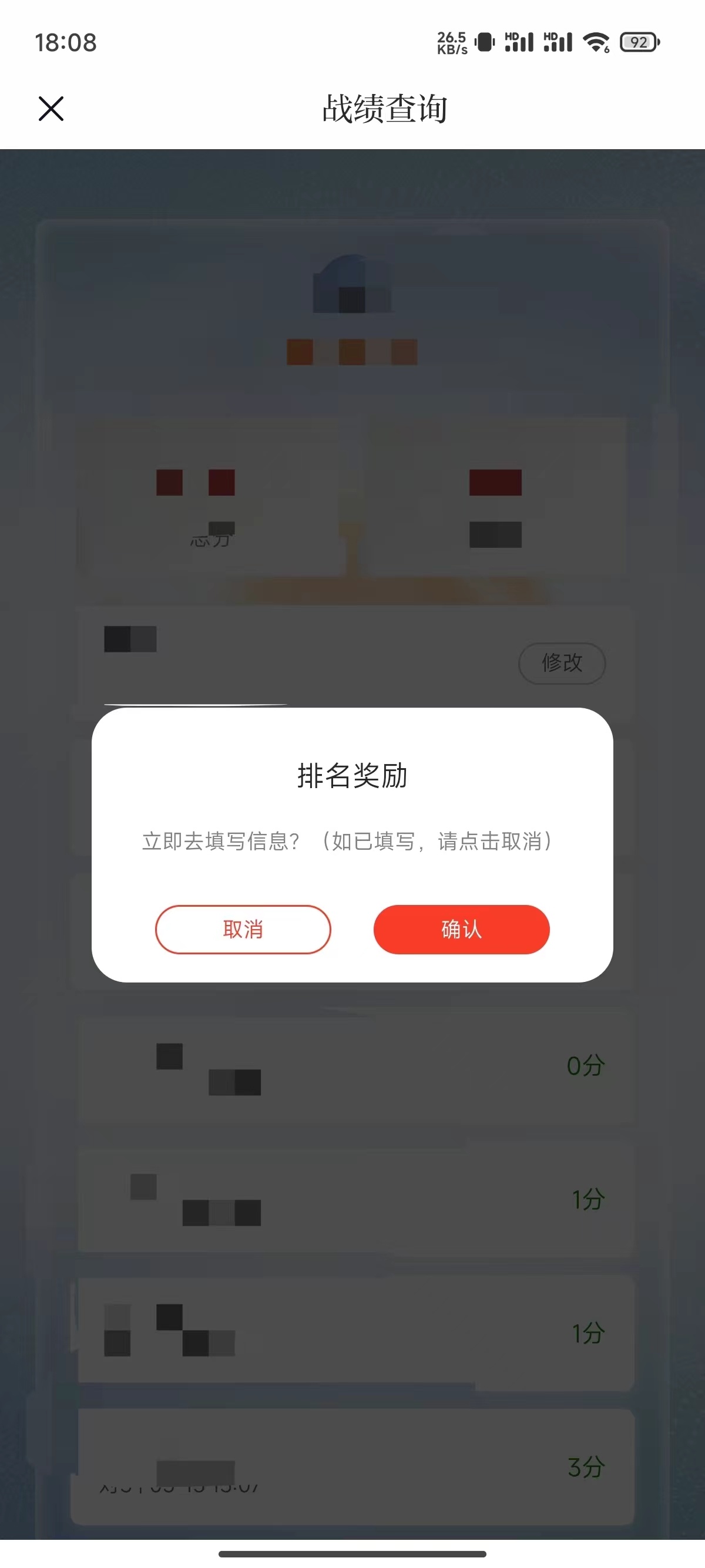
Task: Confirm with the 确认 button
Action: [x=461, y=929]
